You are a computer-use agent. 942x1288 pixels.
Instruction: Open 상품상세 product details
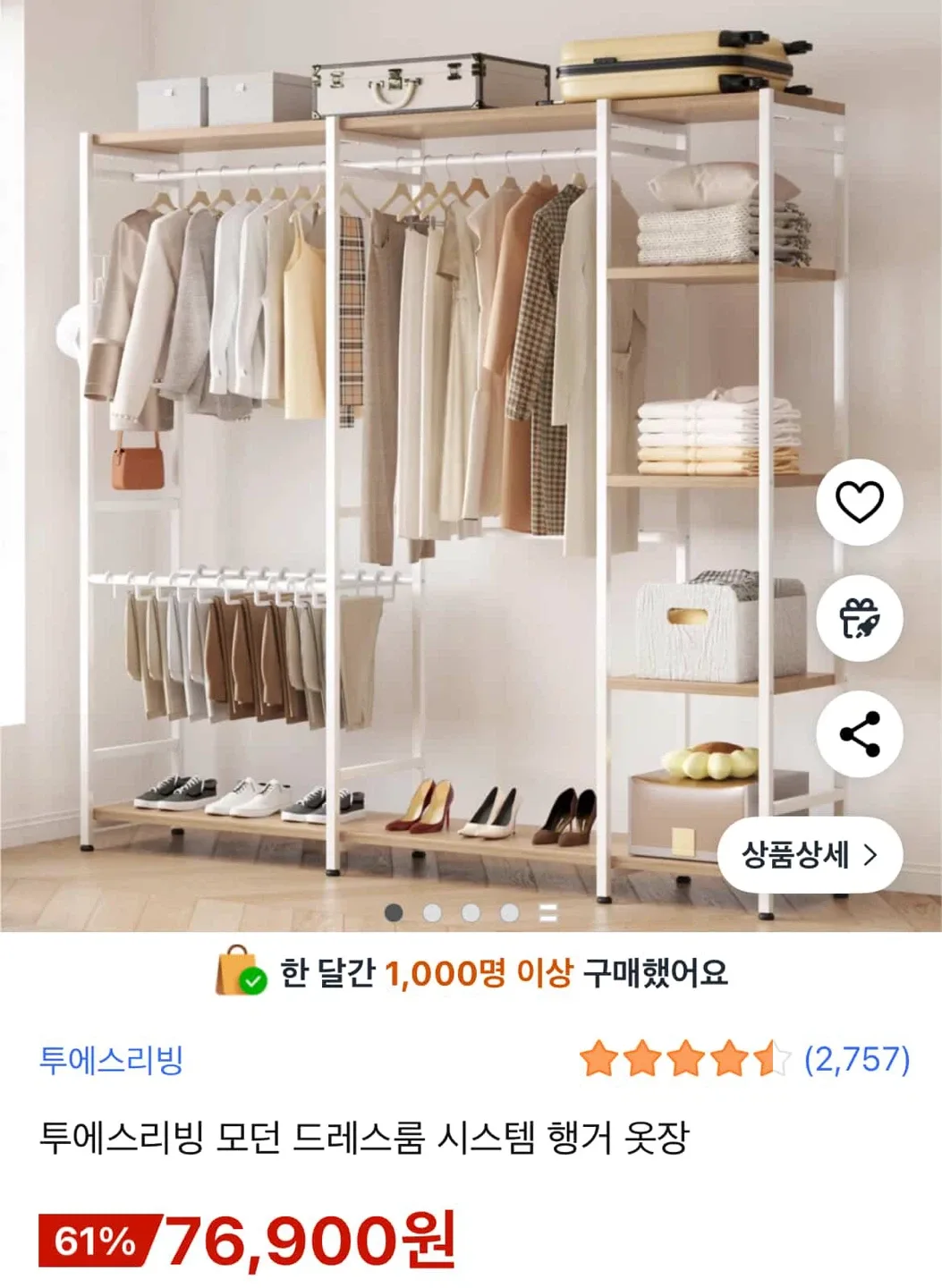click(x=810, y=855)
